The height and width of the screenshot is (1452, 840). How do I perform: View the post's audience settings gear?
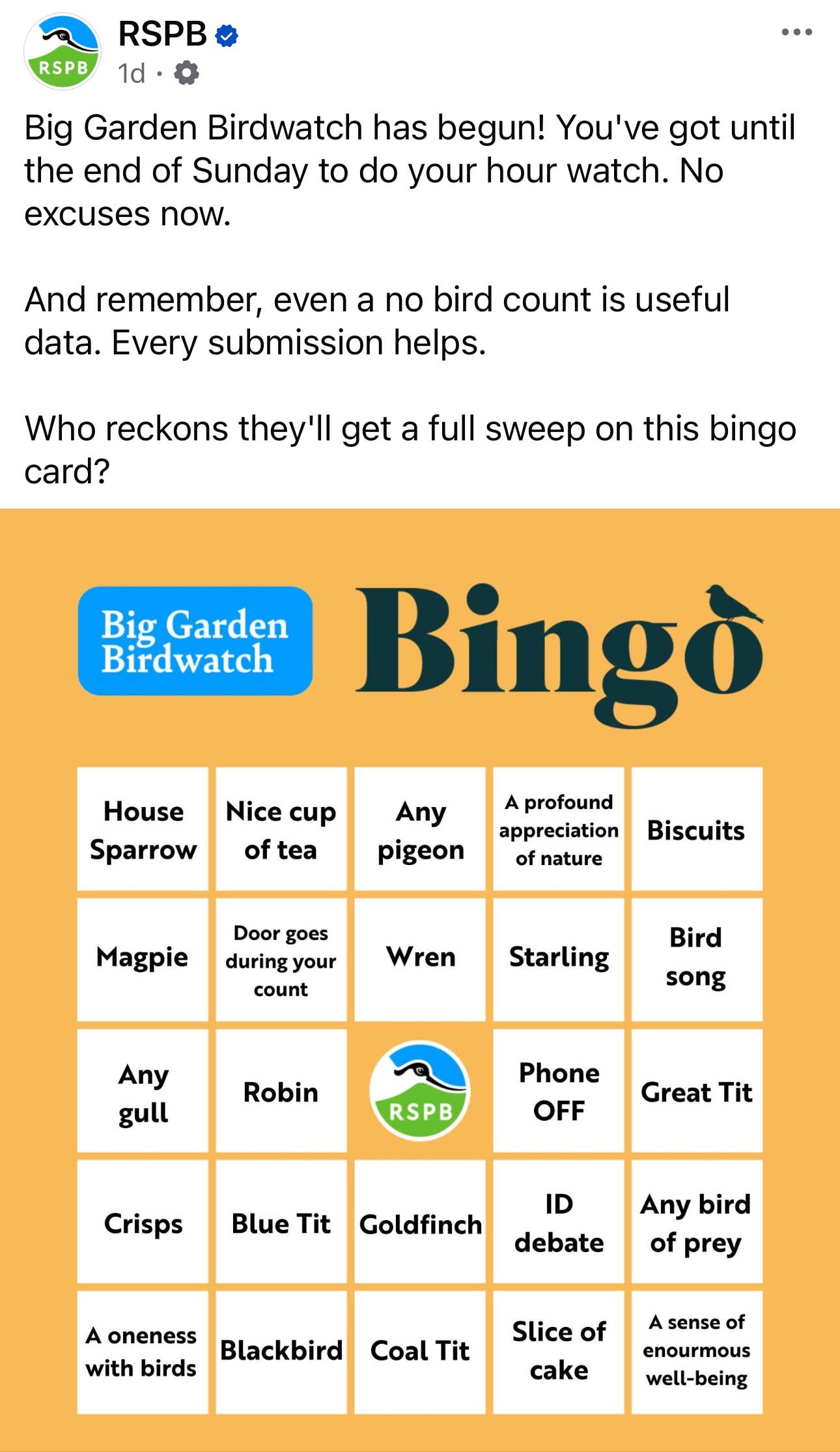click(x=187, y=73)
